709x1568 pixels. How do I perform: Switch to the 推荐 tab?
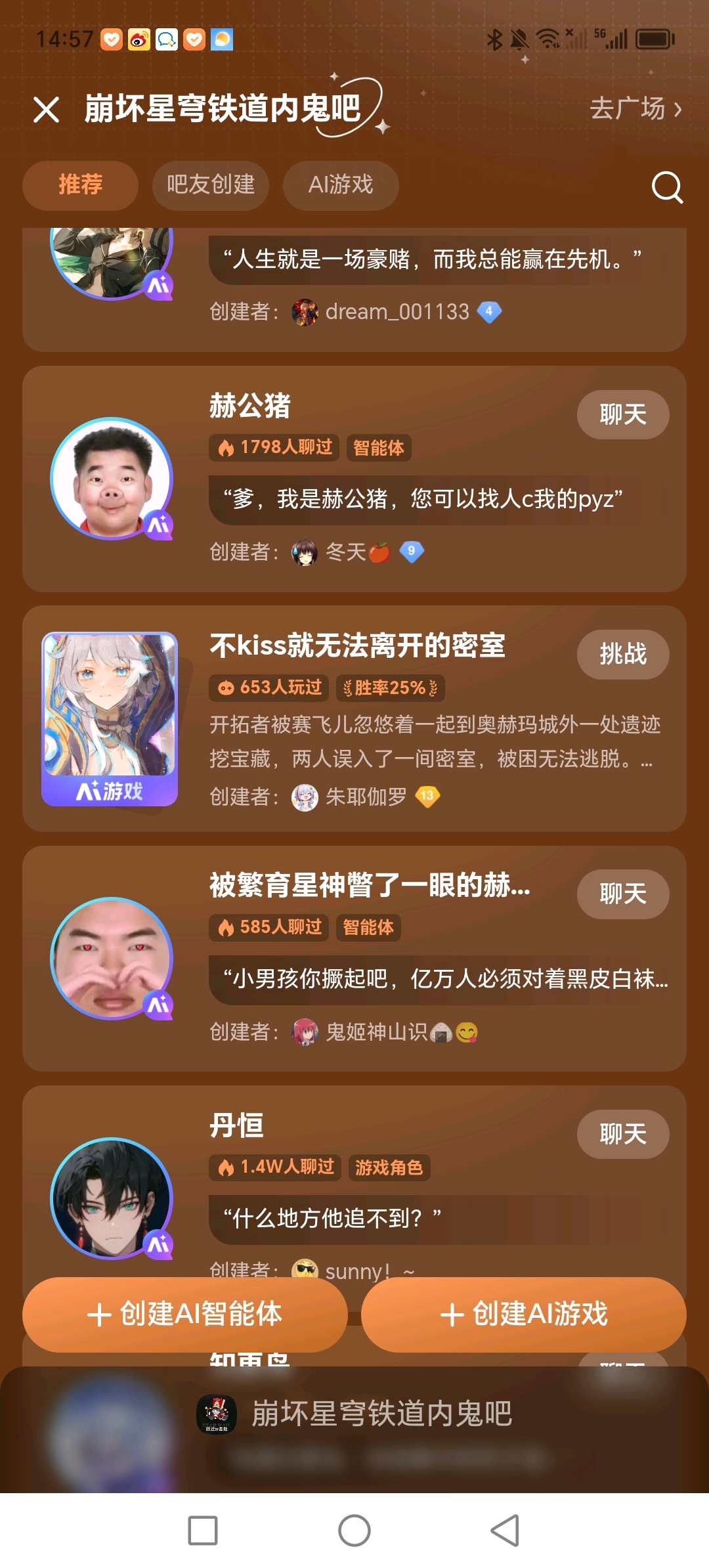(80, 185)
